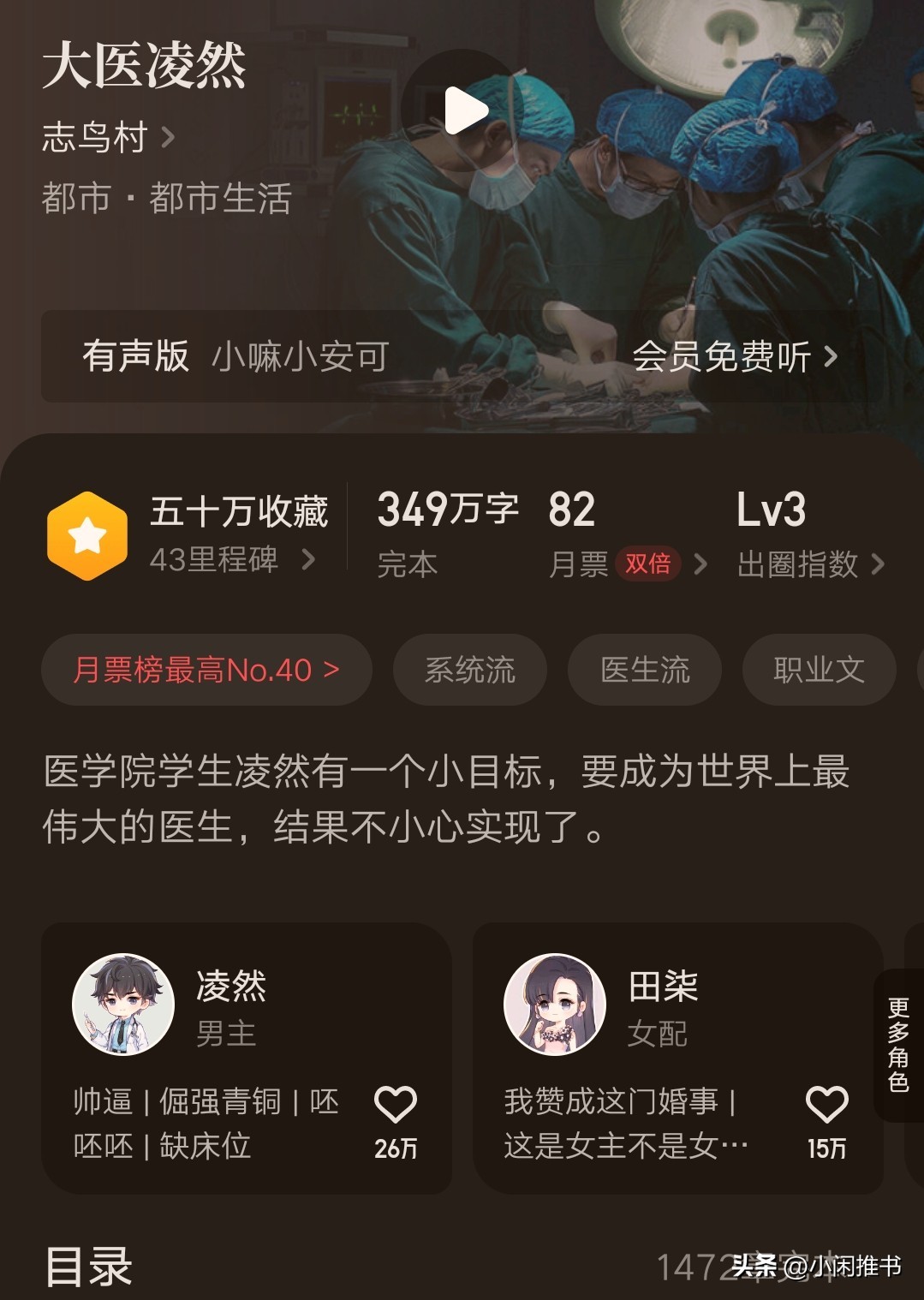Play the 大医凌然 audio preview
Viewport: 924px width, 1300px height.
(x=464, y=110)
